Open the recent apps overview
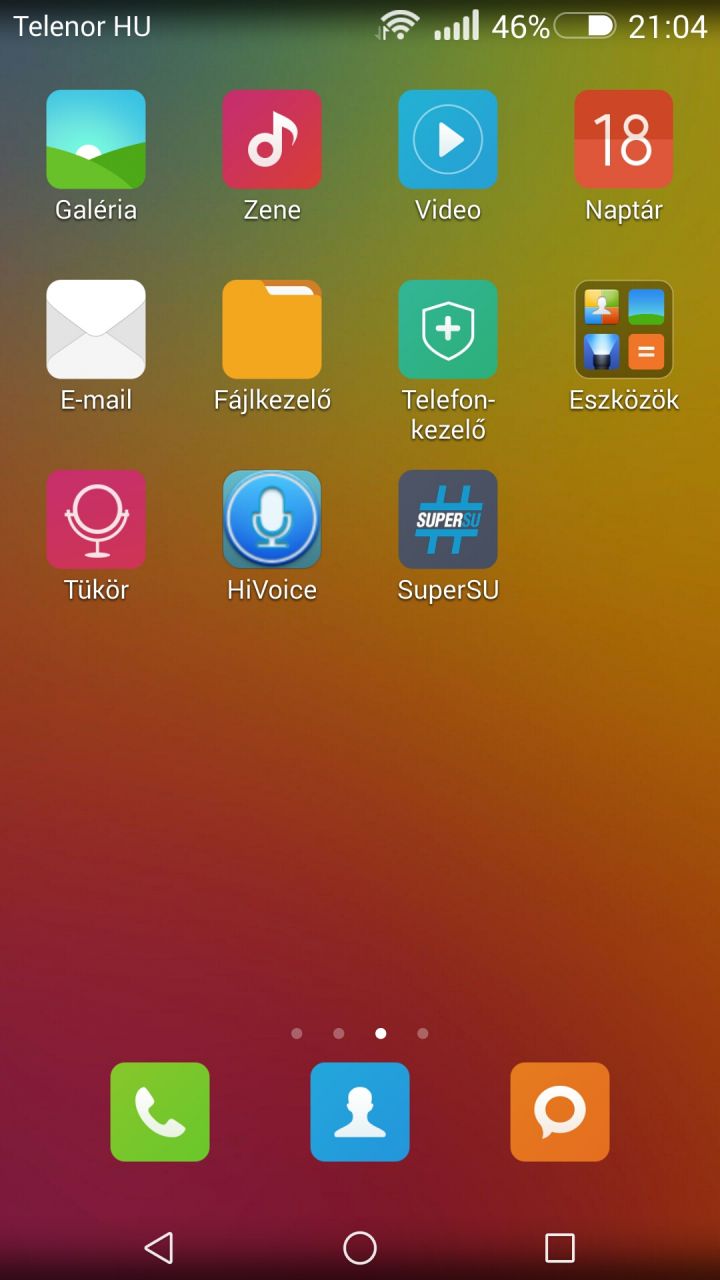This screenshot has width=720, height=1280. click(x=560, y=1247)
